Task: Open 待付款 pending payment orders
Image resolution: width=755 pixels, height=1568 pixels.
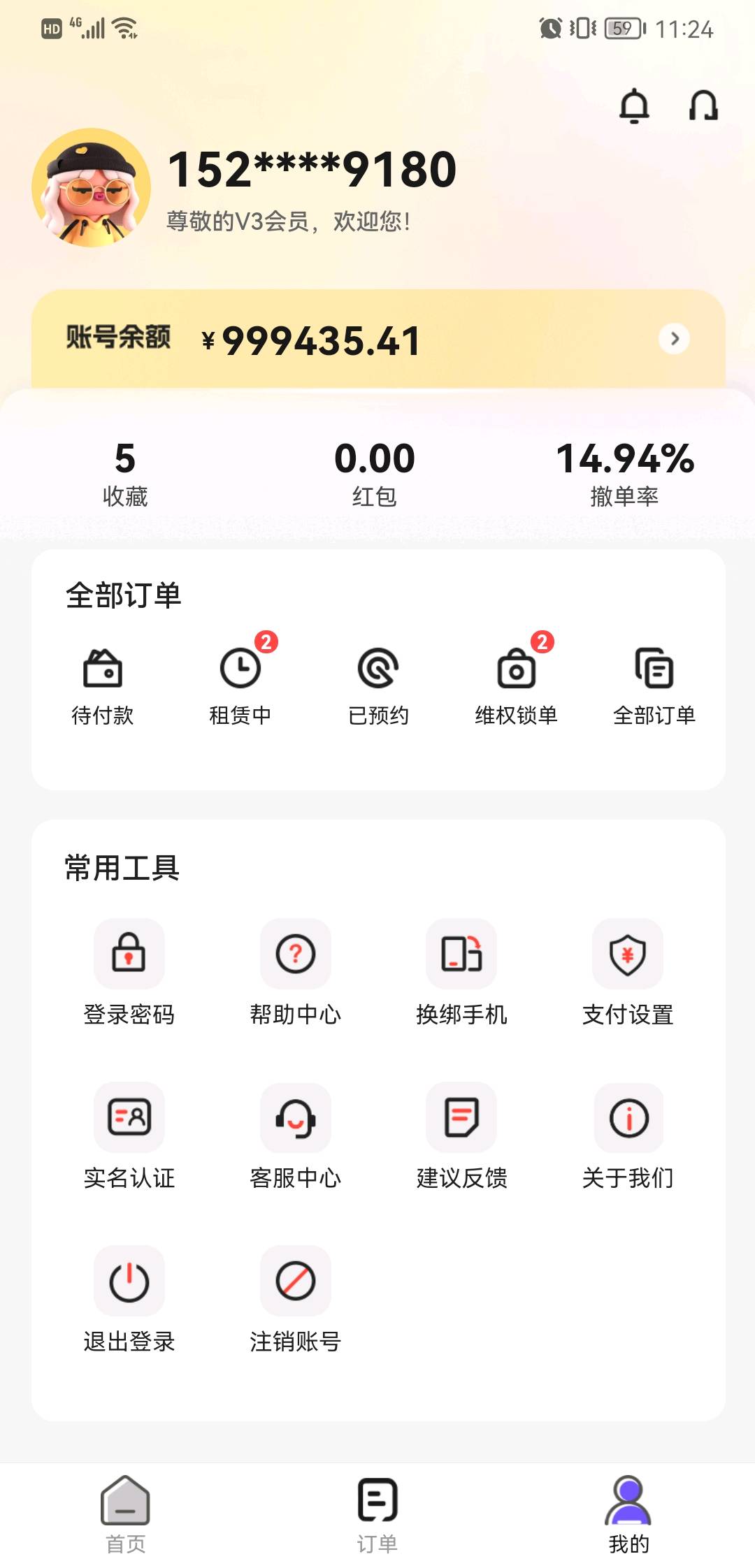Action: (x=103, y=685)
